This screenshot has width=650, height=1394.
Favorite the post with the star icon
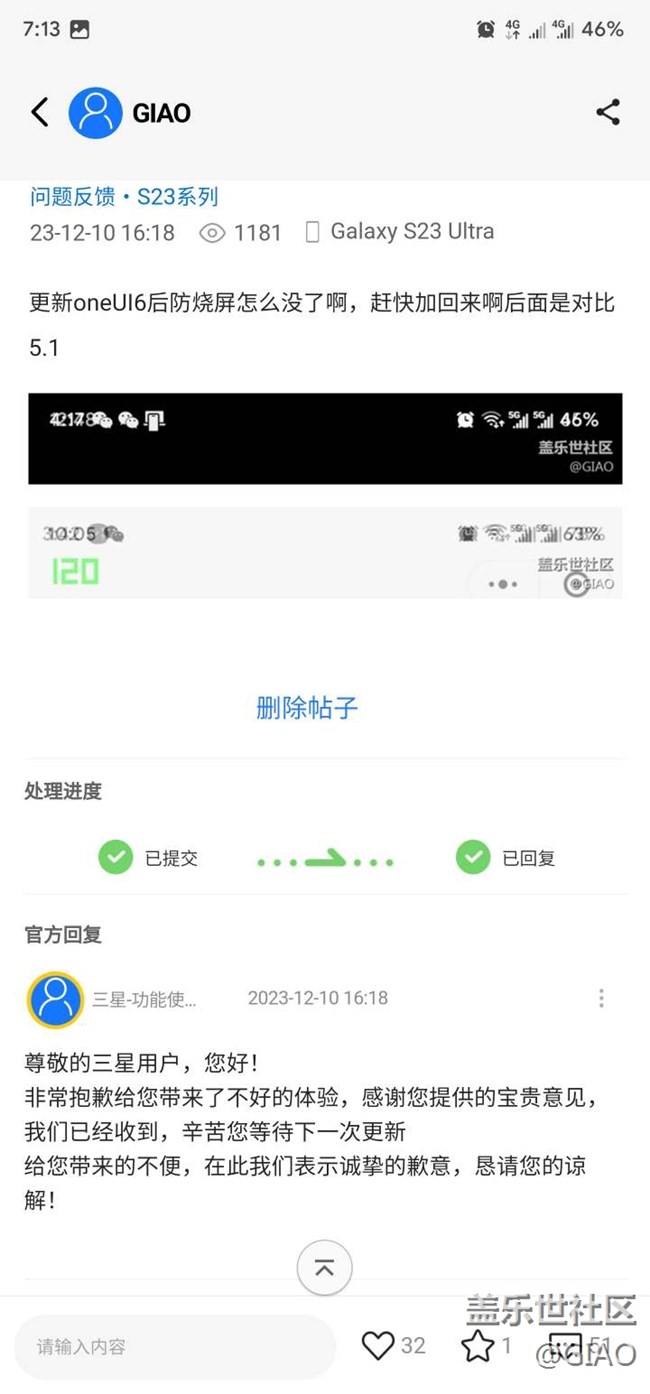point(478,1346)
